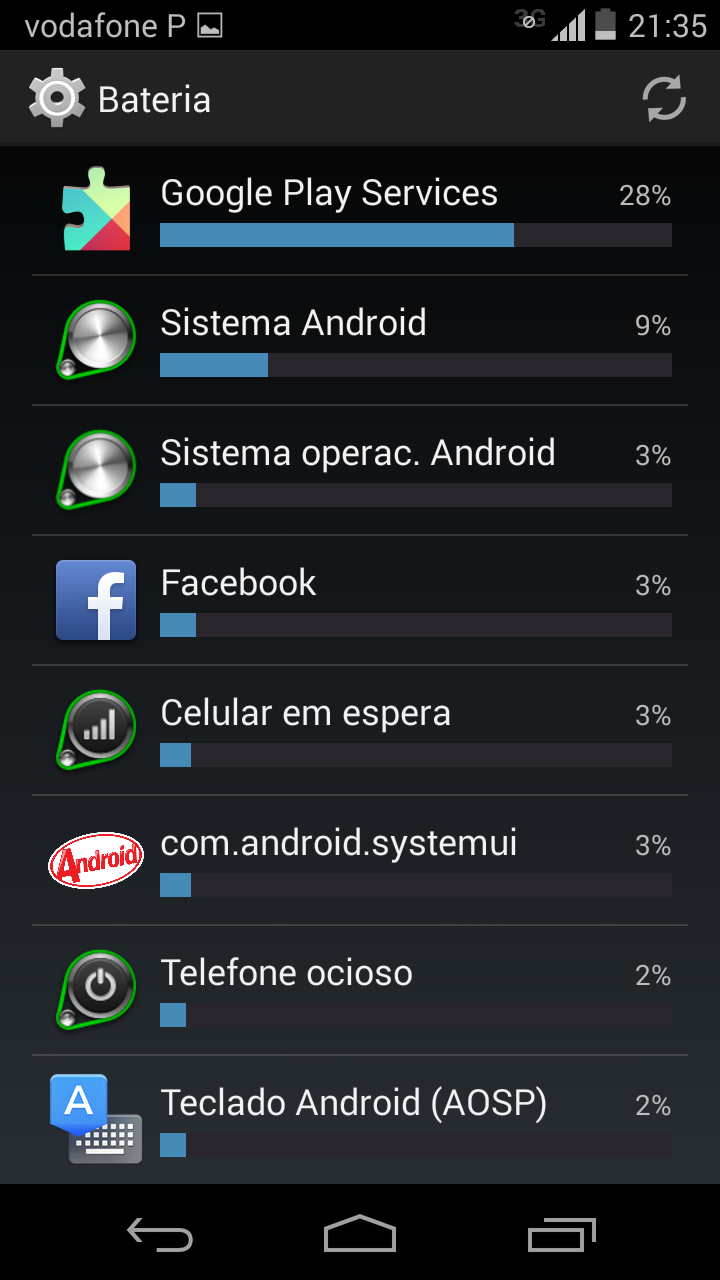Tap the system back navigation button
The image size is (720, 1280).
click(x=160, y=1234)
